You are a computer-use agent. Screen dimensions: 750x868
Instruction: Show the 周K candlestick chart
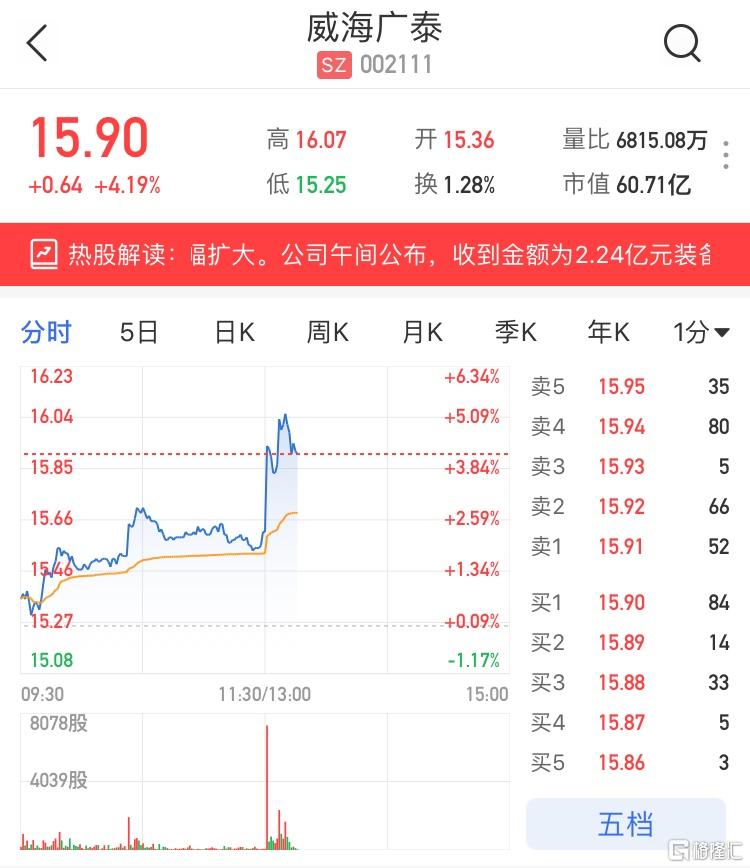coord(328,332)
